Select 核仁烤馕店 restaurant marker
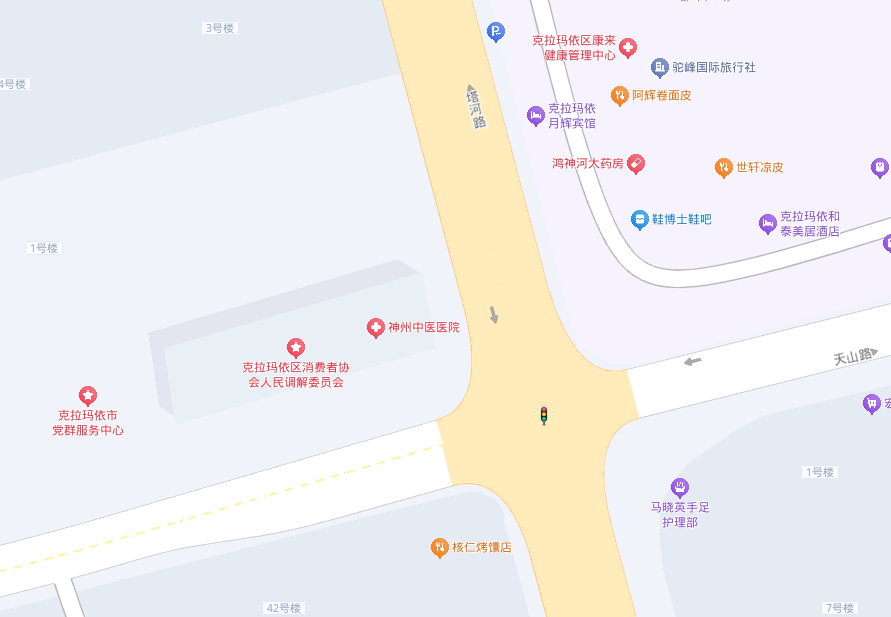The width and height of the screenshot is (891, 617). (439, 547)
